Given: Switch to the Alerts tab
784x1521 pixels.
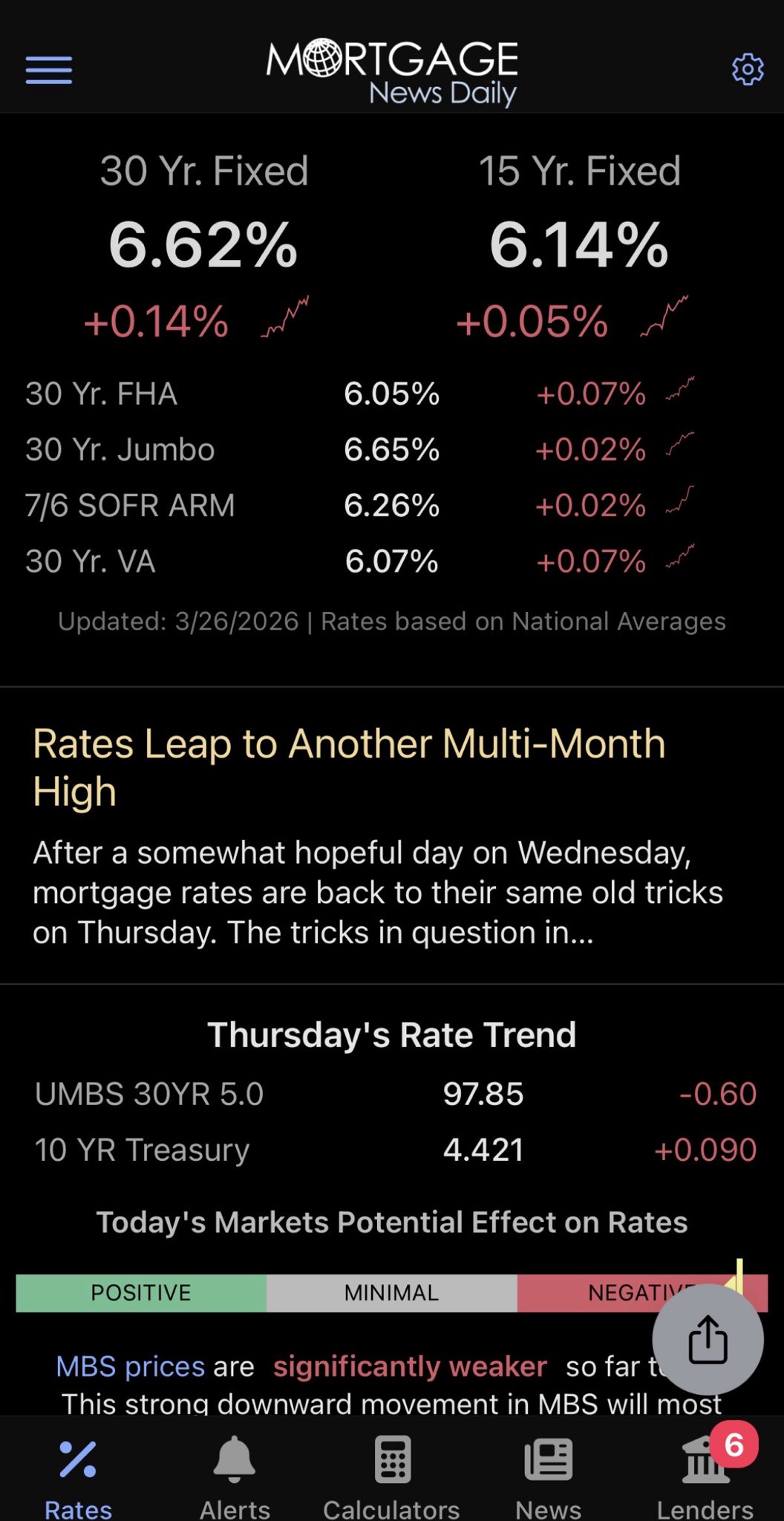Looking at the screenshot, I should click(x=235, y=1475).
